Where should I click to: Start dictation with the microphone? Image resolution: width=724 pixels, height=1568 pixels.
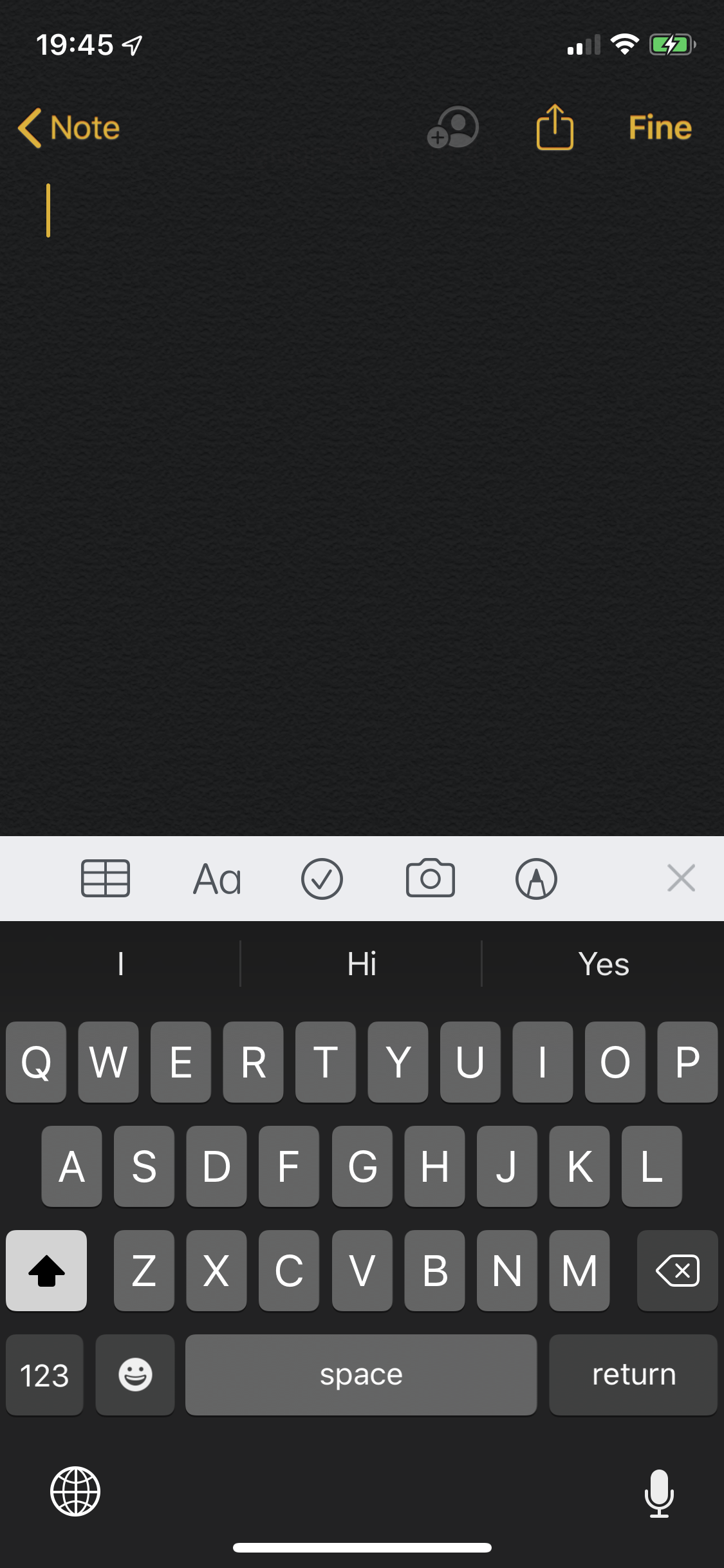(x=659, y=1493)
